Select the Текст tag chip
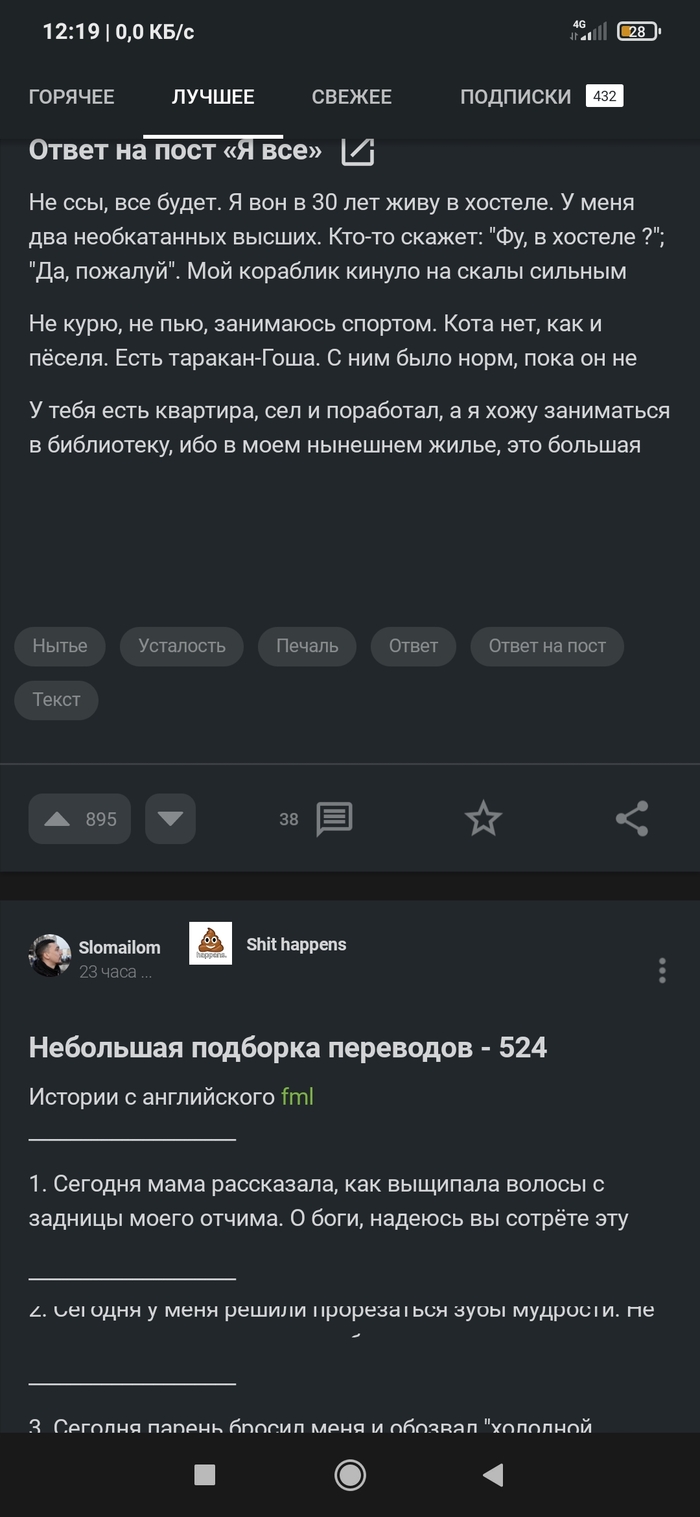Image resolution: width=700 pixels, height=1517 pixels. (x=56, y=700)
